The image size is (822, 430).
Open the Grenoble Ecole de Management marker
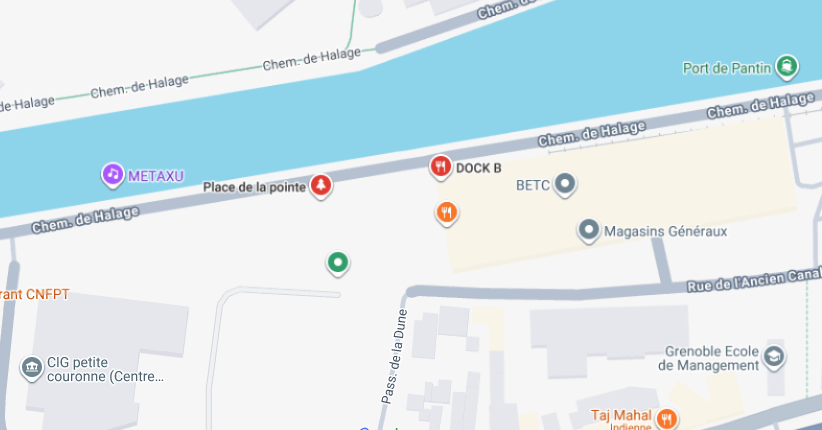[x=774, y=356]
